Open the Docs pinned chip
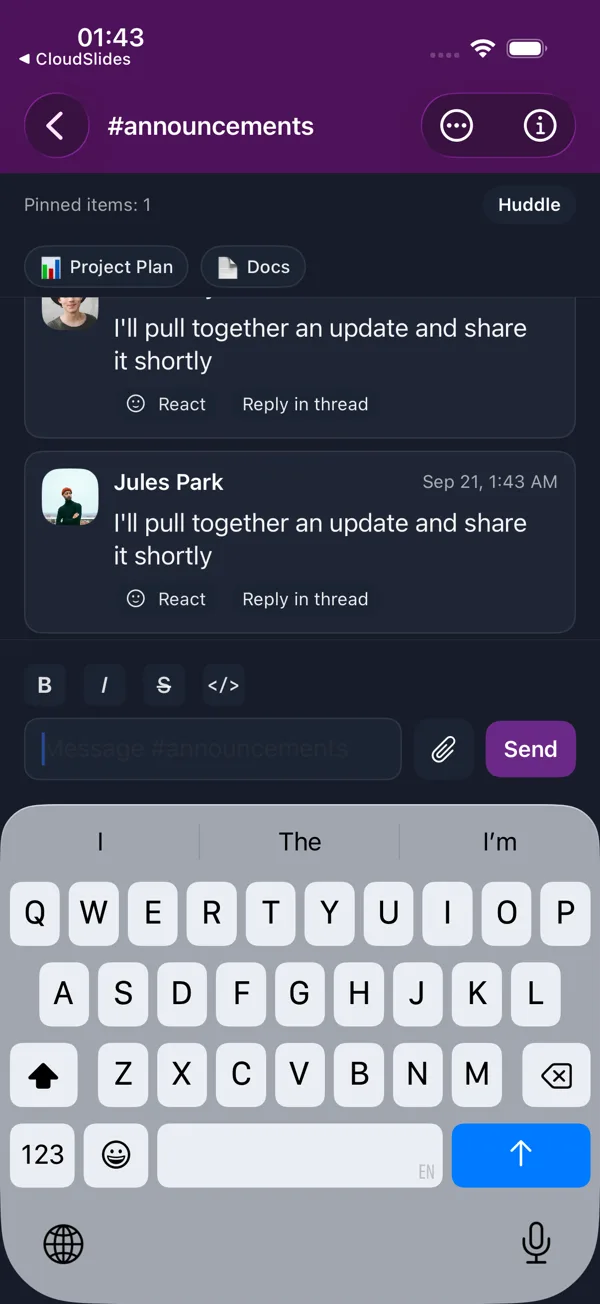 click(x=253, y=267)
